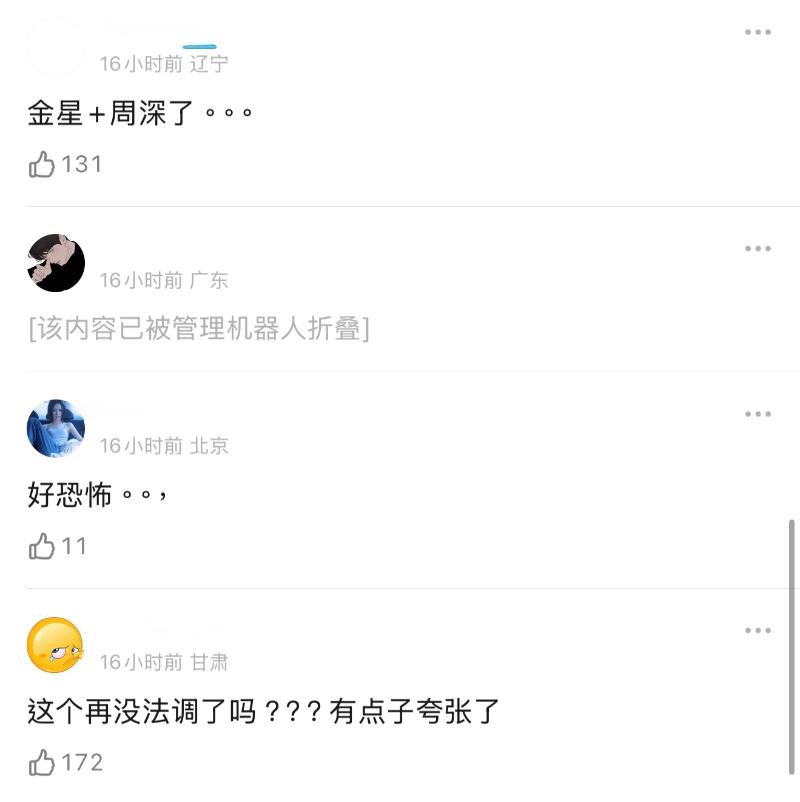This screenshot has height=802, width=800.
Task: Like the comment 好恐怖
Action: [x=42, y=546]
